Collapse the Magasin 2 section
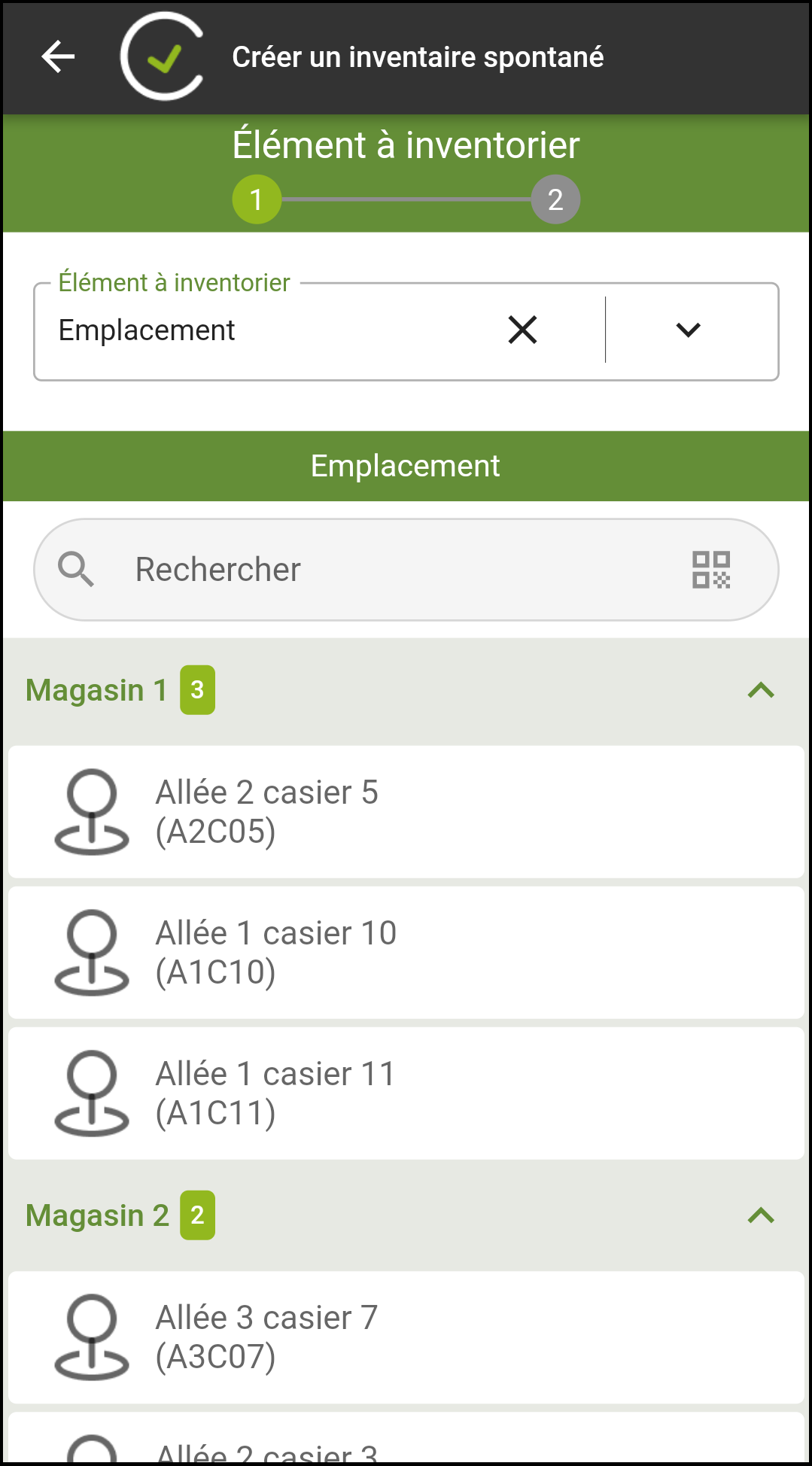The width and height of the screenshot is (812, 1466). (x=761, y=1215)
